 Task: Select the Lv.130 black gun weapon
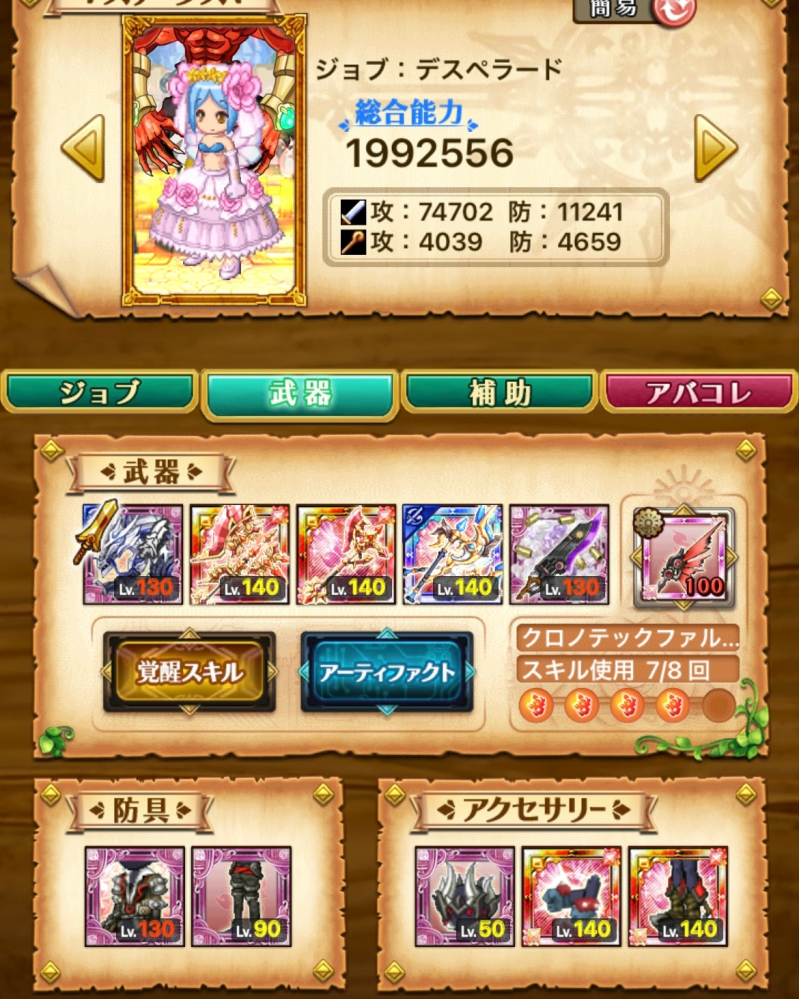559,553
